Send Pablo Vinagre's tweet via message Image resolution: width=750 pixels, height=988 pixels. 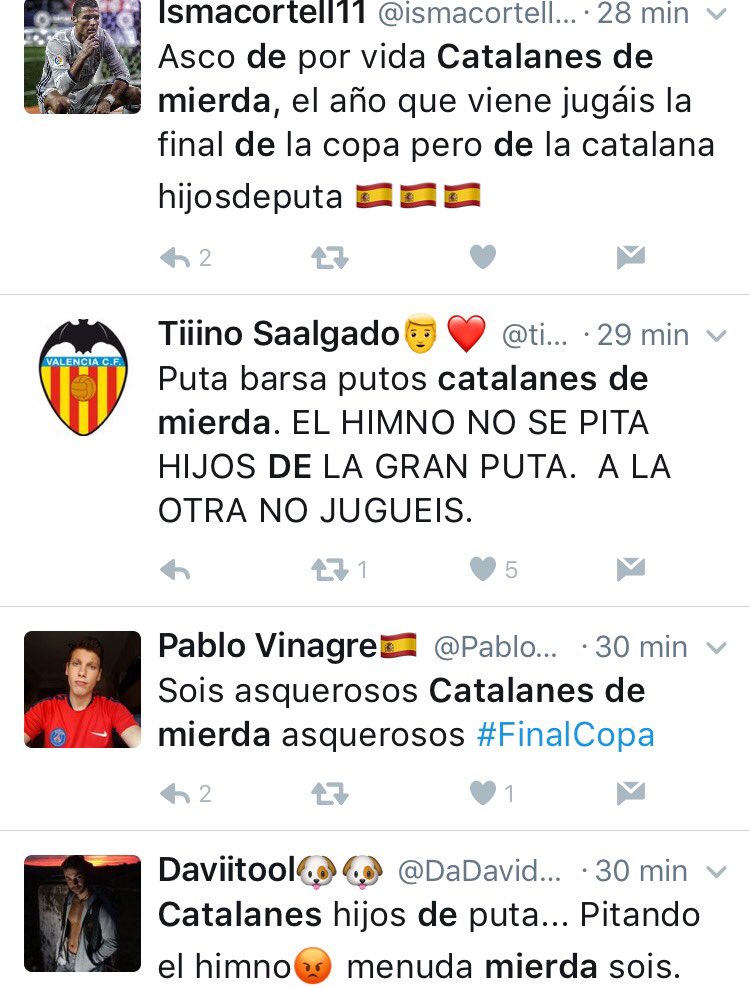[630, 794]
